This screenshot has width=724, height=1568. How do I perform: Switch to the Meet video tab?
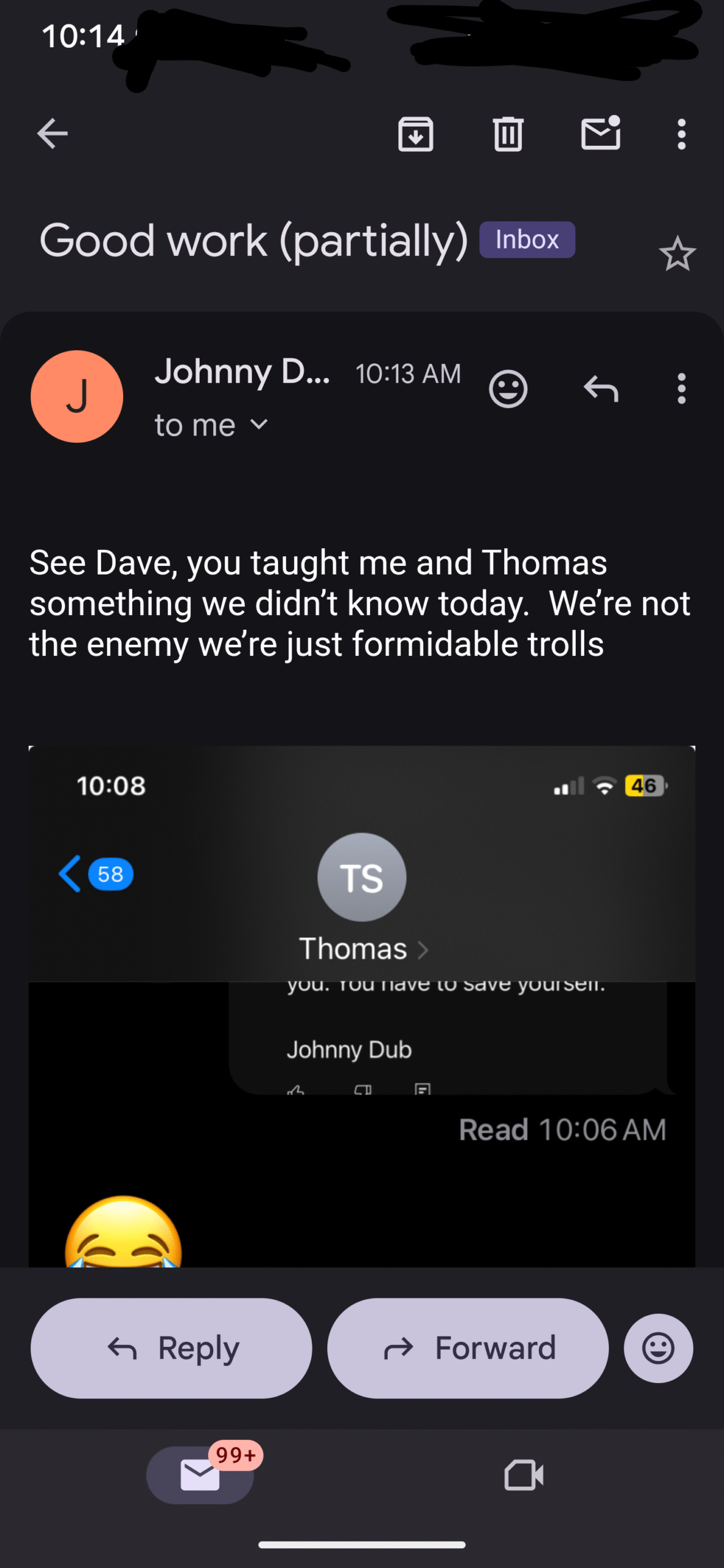[x=524, y=1475]
